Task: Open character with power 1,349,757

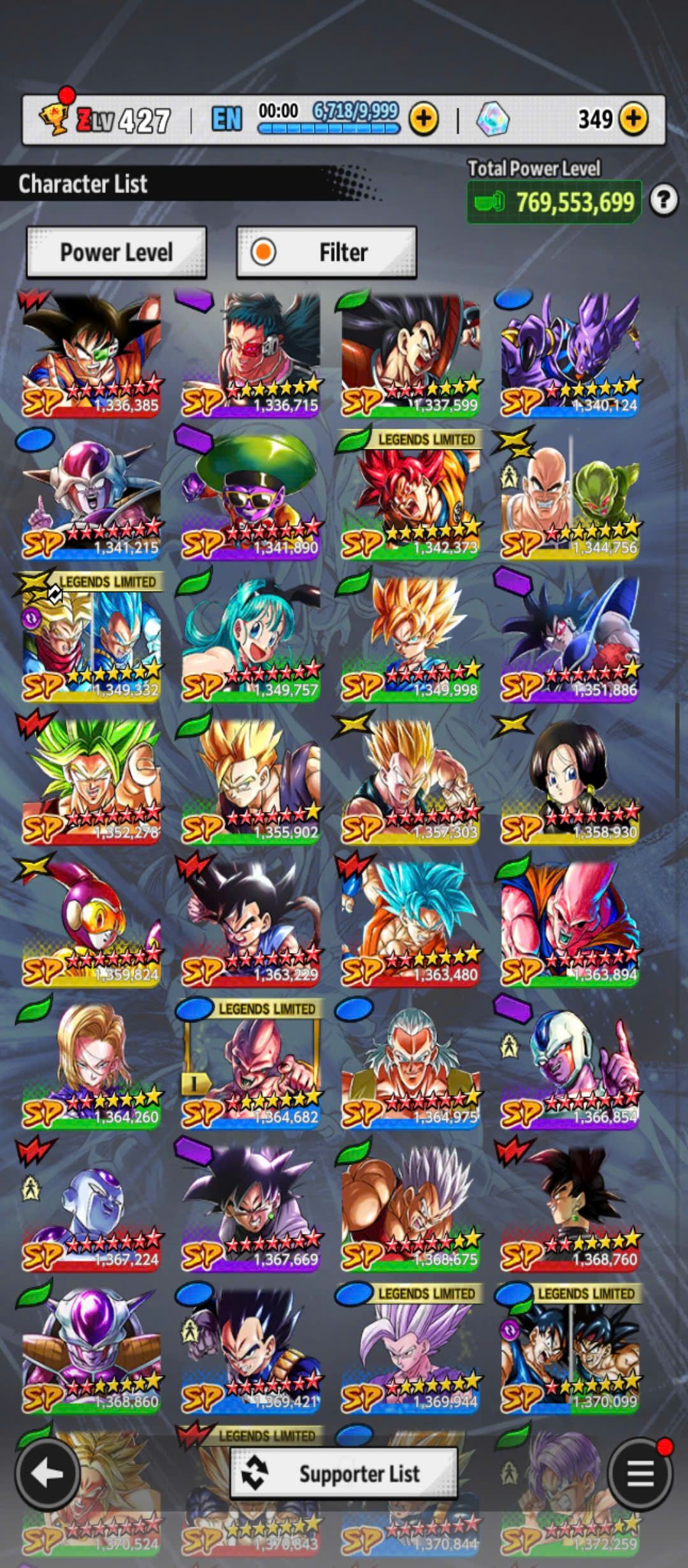Action: pos(250,639)
